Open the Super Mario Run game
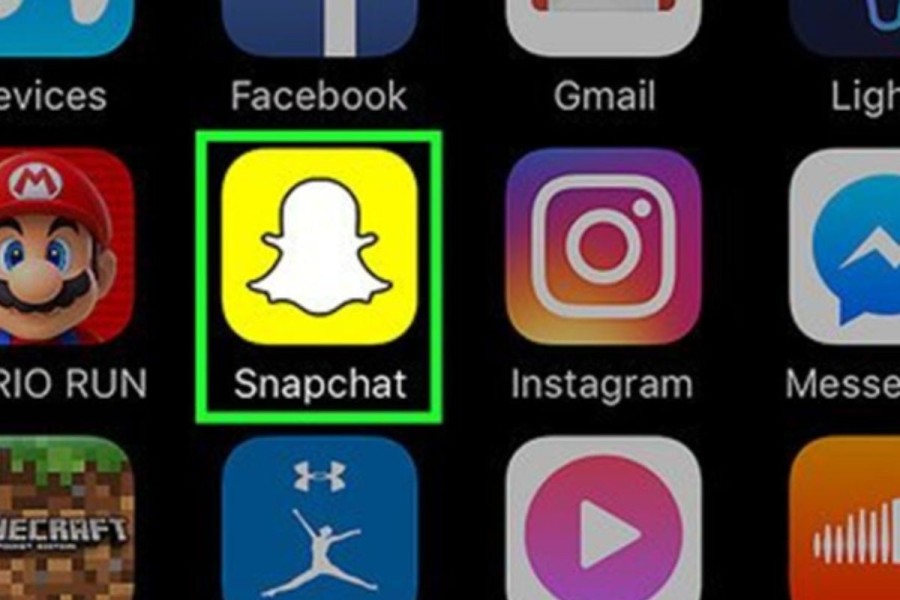The width and height of the screenshot is (900, 600). (x=62, y=248)
